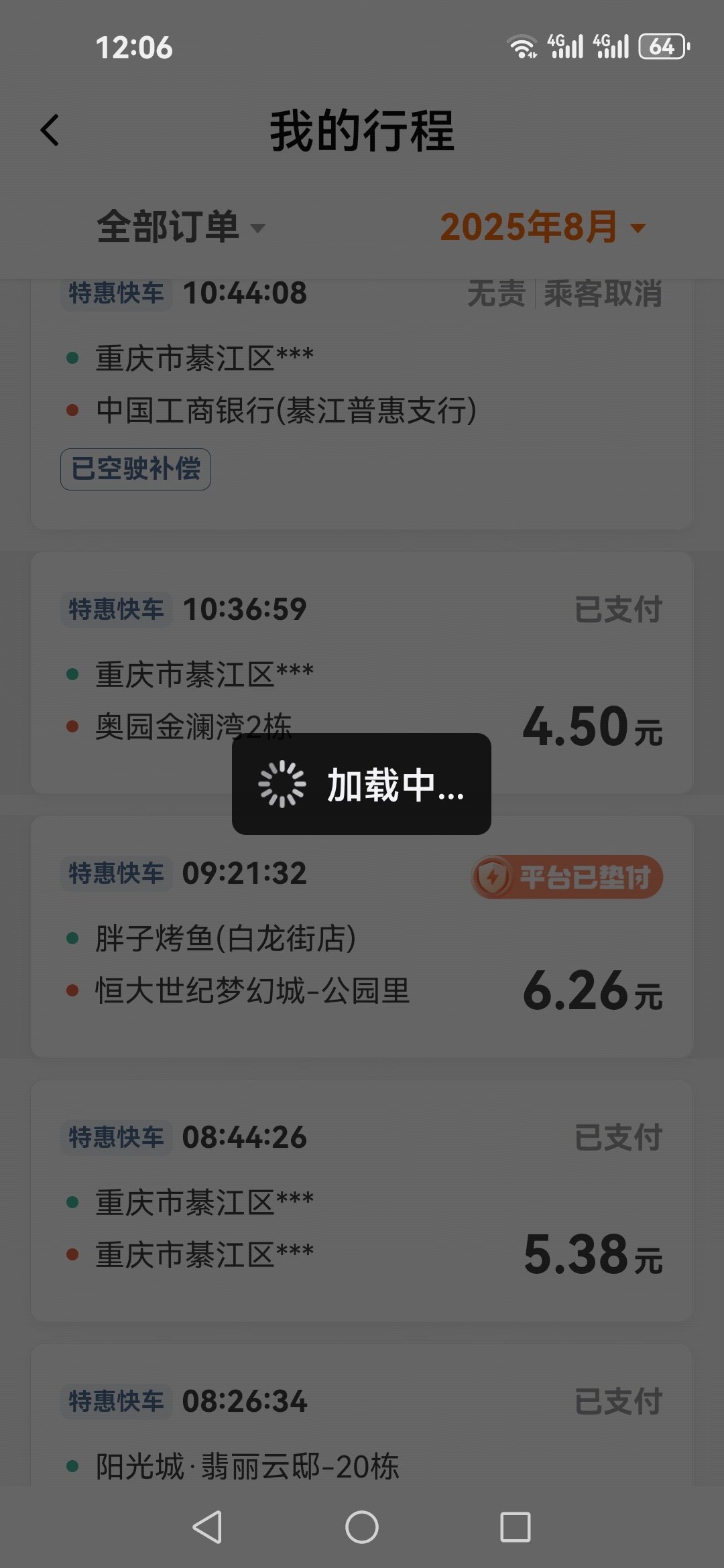Go back from 我的行程 page
Viewport: 724px width, 1568px height.
[x=50, y=130]
